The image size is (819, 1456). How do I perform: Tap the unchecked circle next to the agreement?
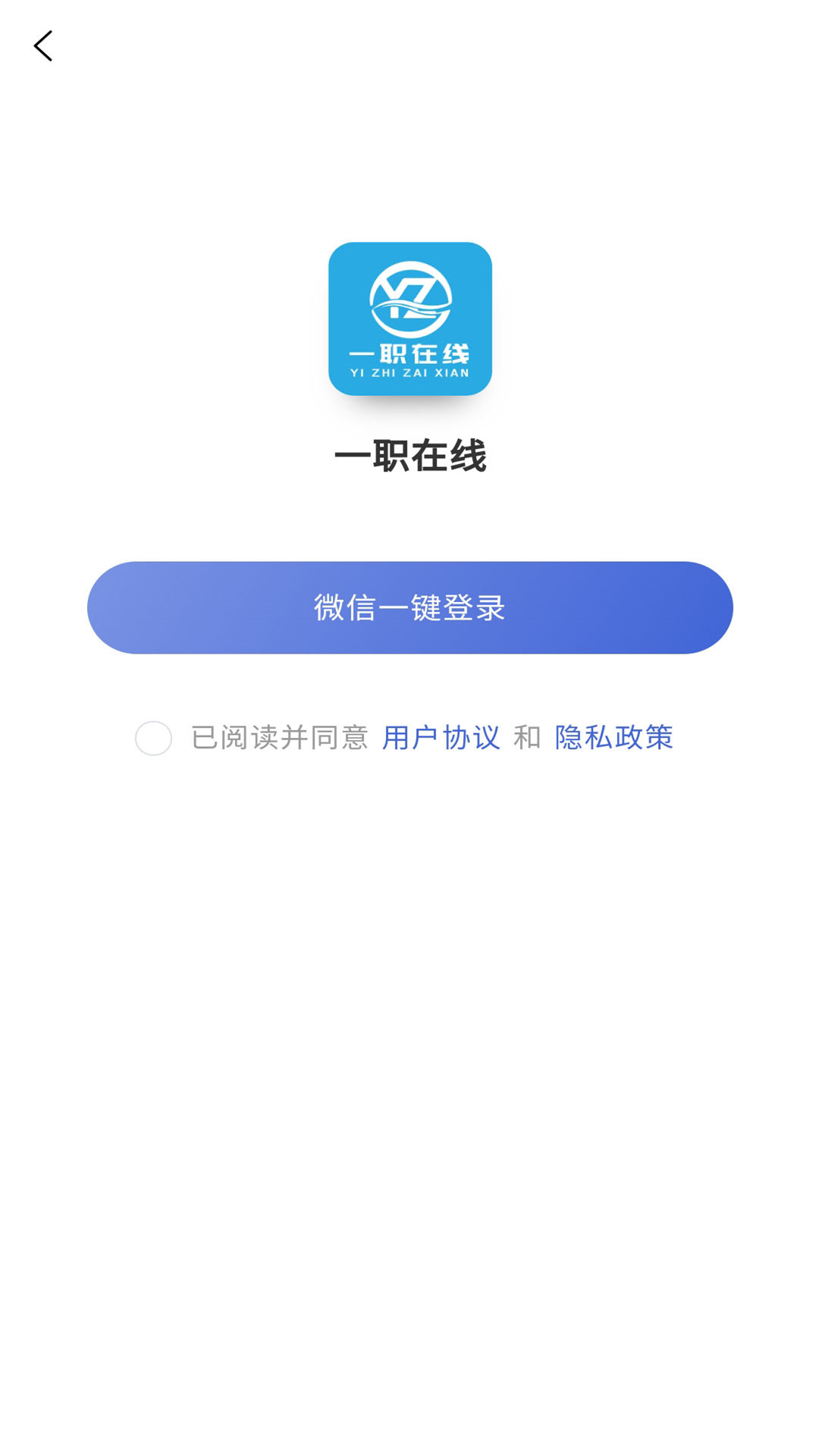click(154, 738)
